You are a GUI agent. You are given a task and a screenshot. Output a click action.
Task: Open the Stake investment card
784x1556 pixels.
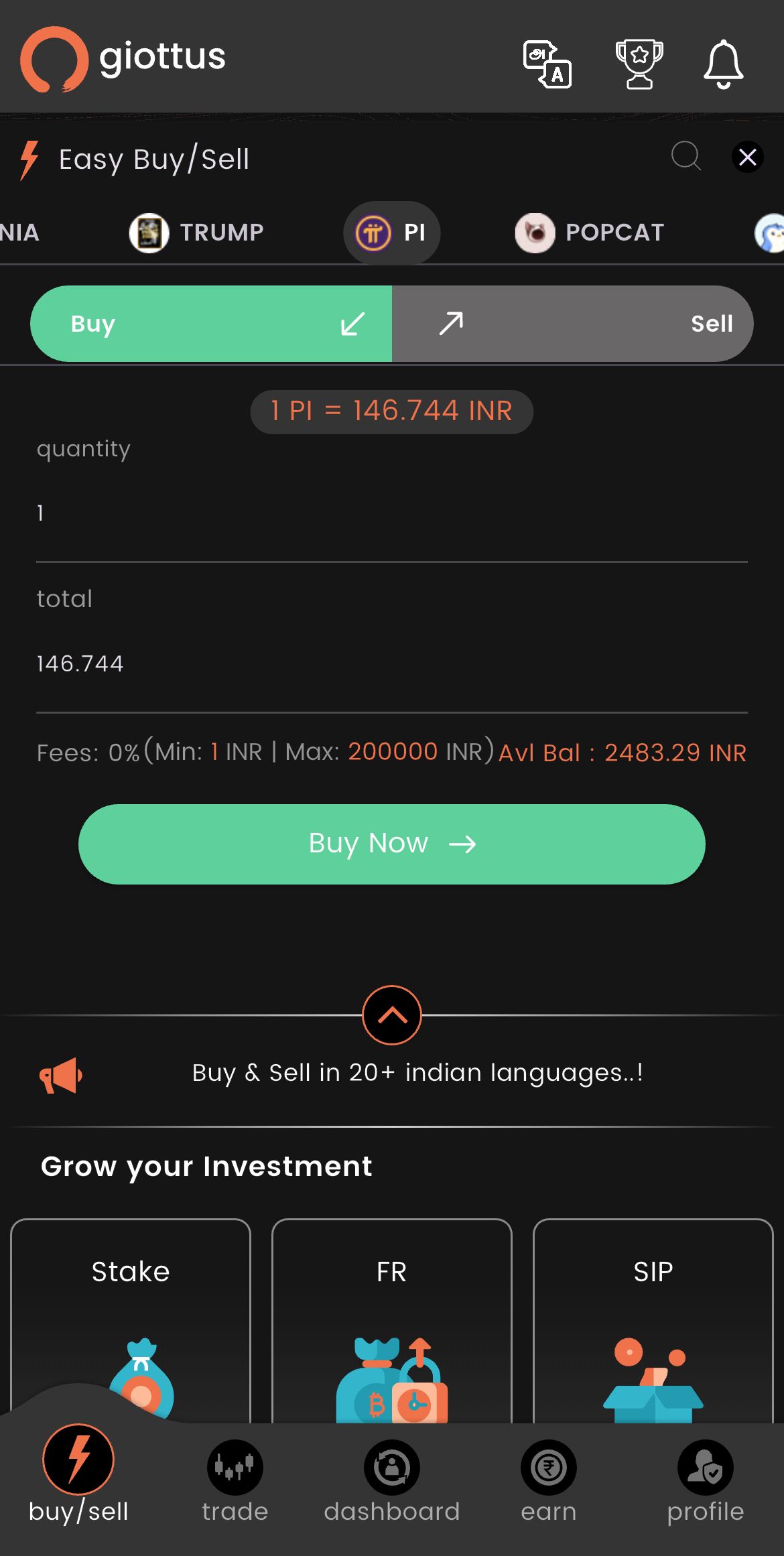tap(131, 1321)
